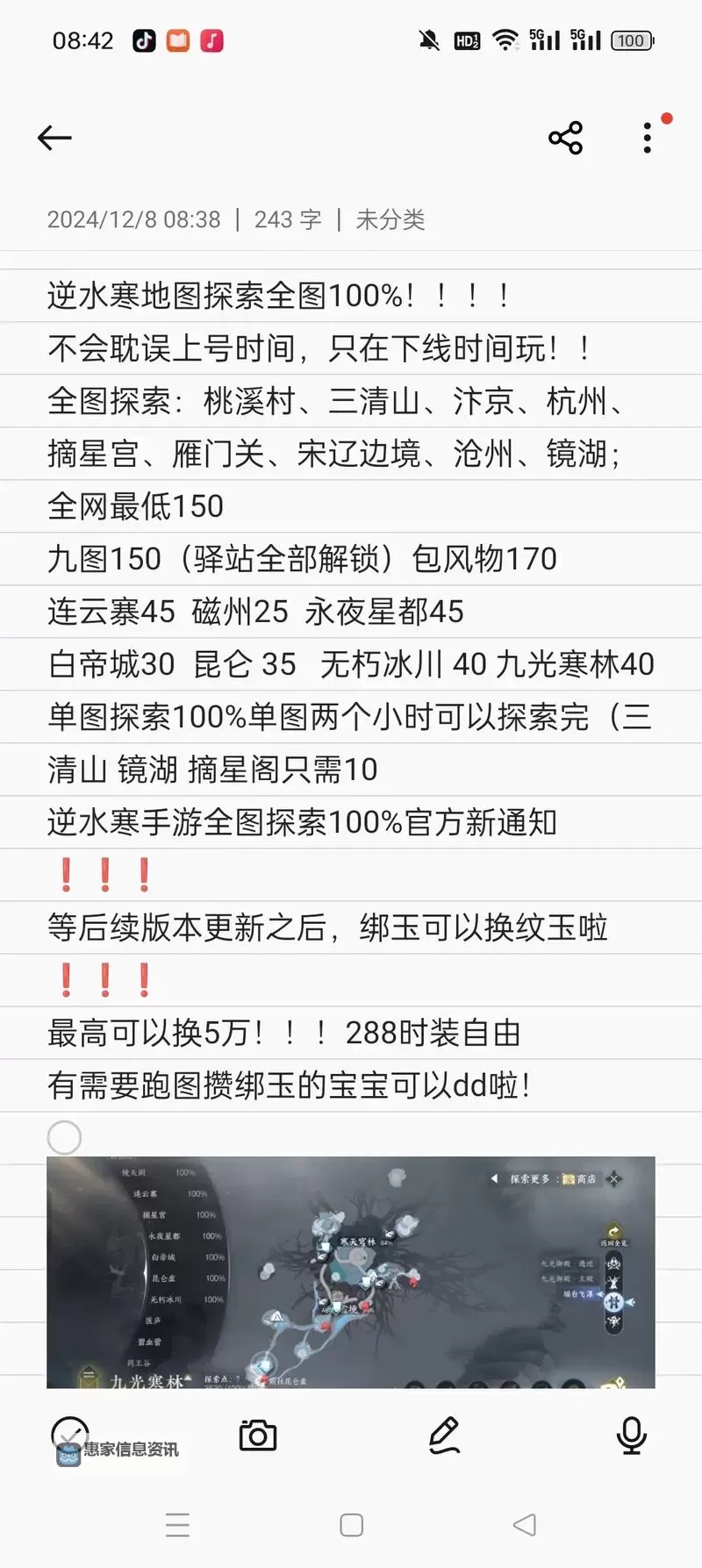The height and width of the screenshot is (1568, 702).
Task: Tap the TikTok icon in the status bar
Action: [144, 39]
